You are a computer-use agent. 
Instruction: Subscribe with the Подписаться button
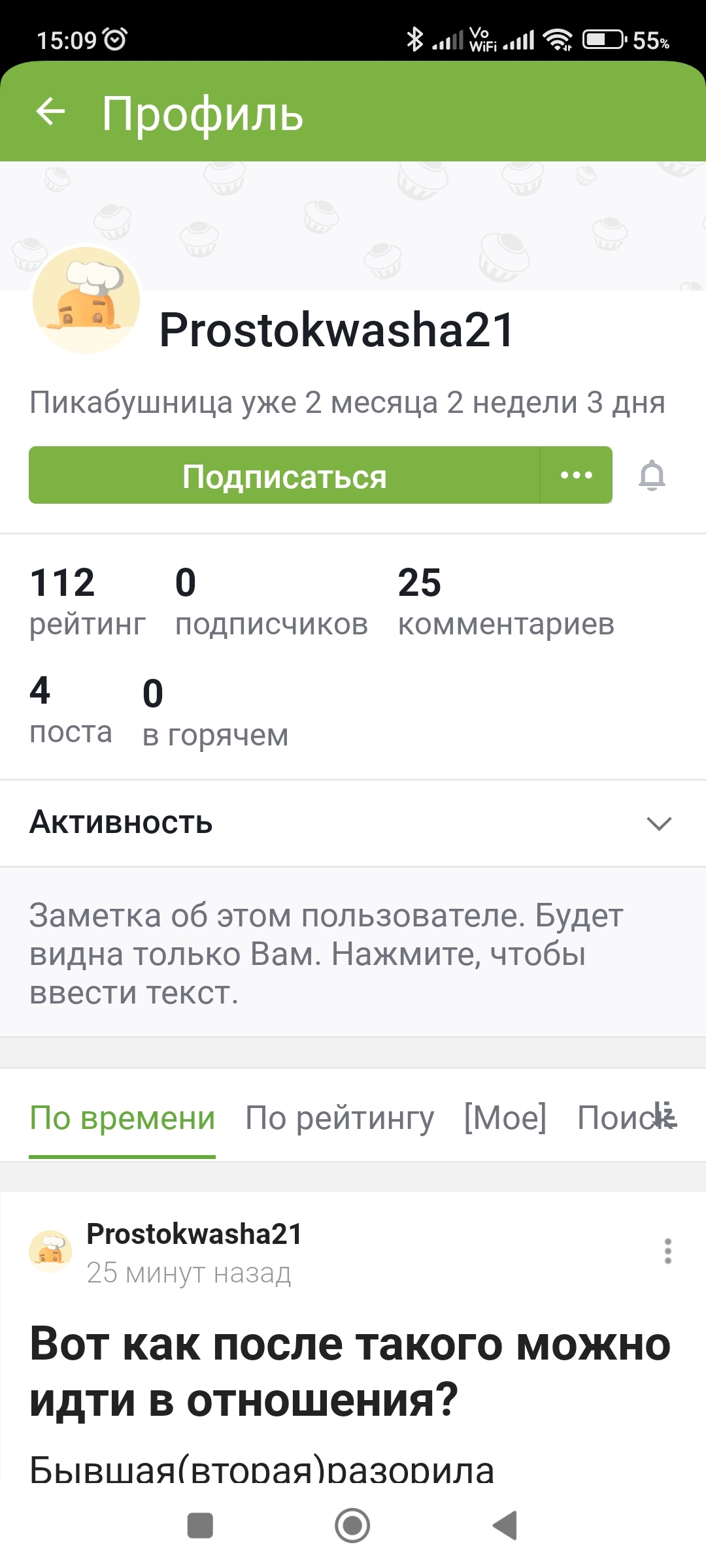pos(284,476)
